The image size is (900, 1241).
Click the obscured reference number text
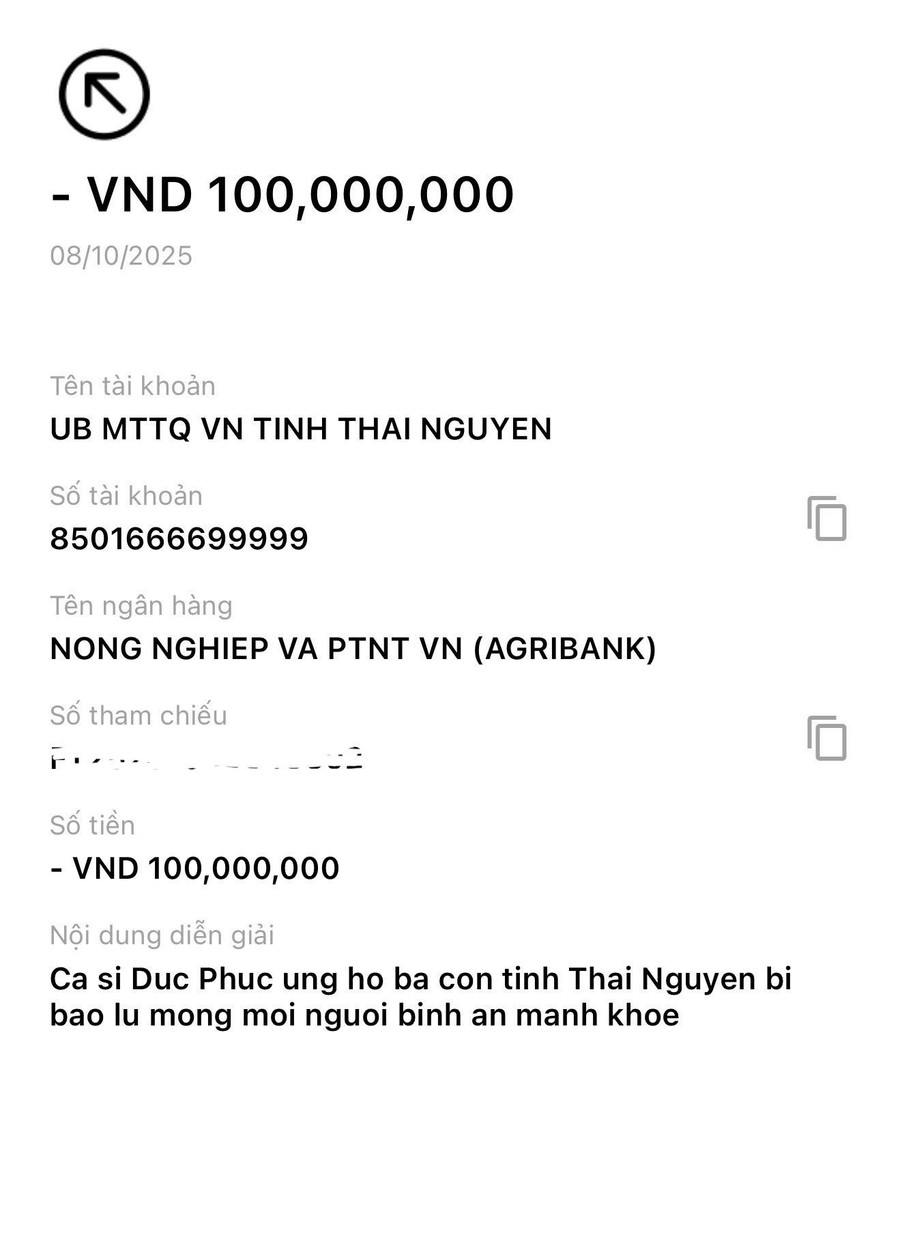click(x=205, y=758)
